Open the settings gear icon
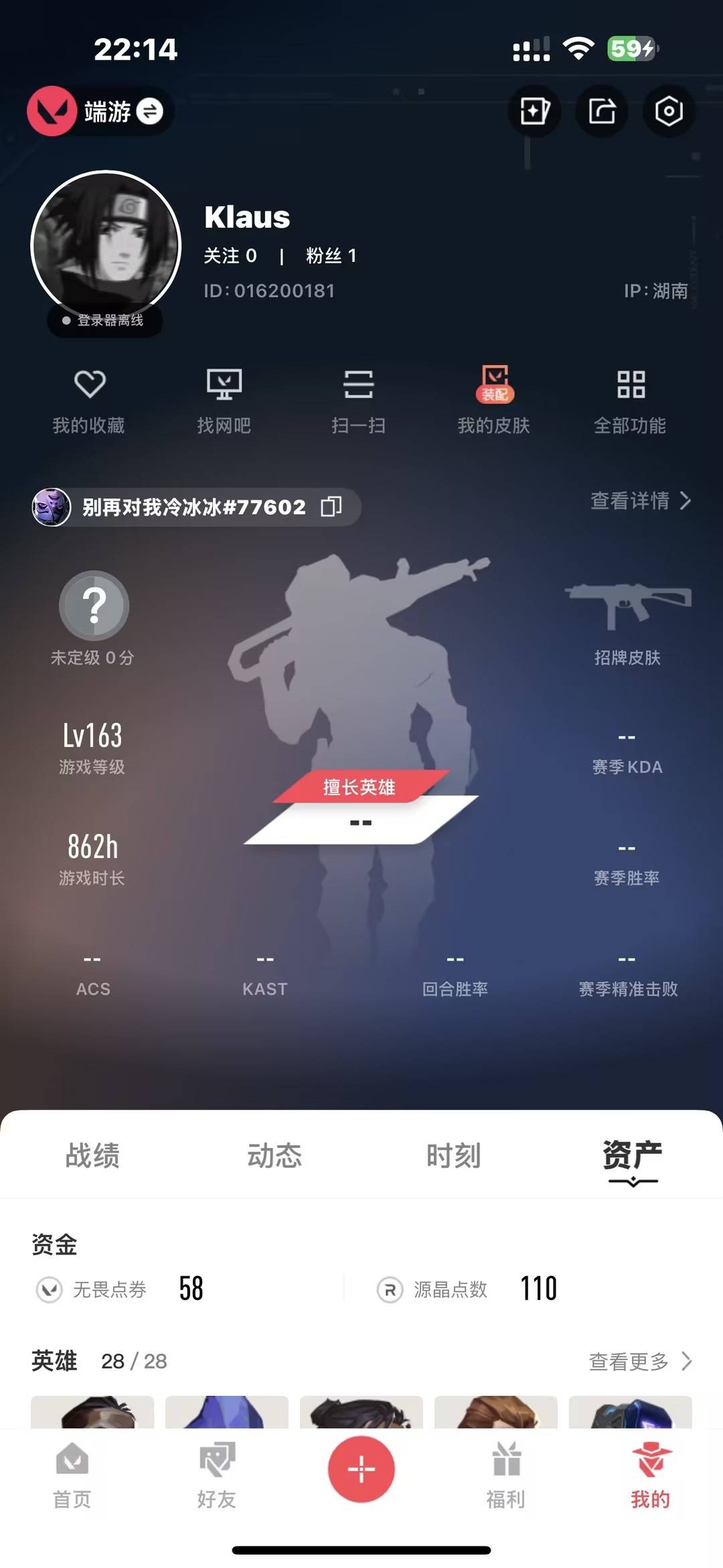 point(669,112)
